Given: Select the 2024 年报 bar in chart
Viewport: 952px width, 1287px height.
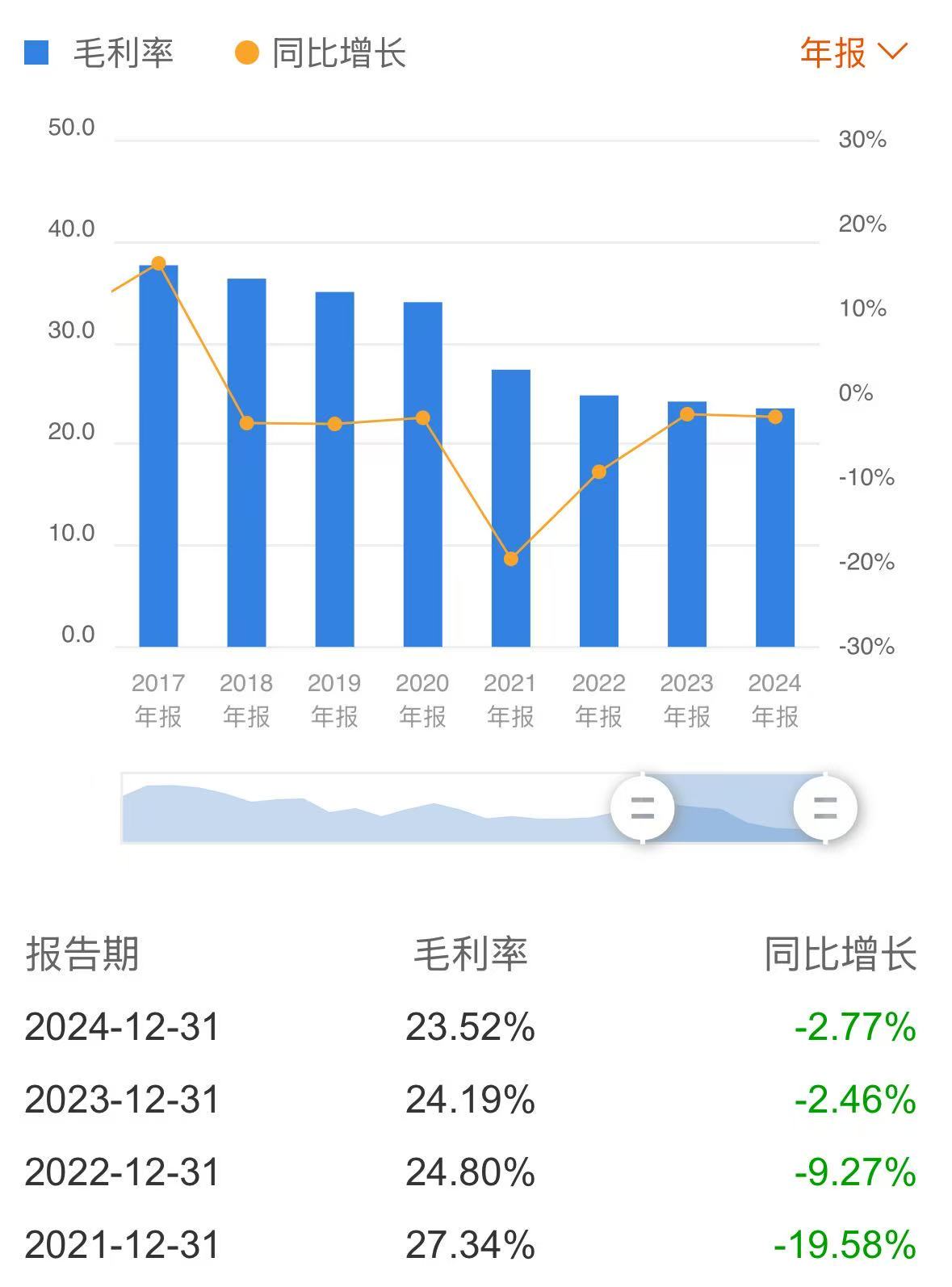Looking at the screenshot, I should point(774,527).
